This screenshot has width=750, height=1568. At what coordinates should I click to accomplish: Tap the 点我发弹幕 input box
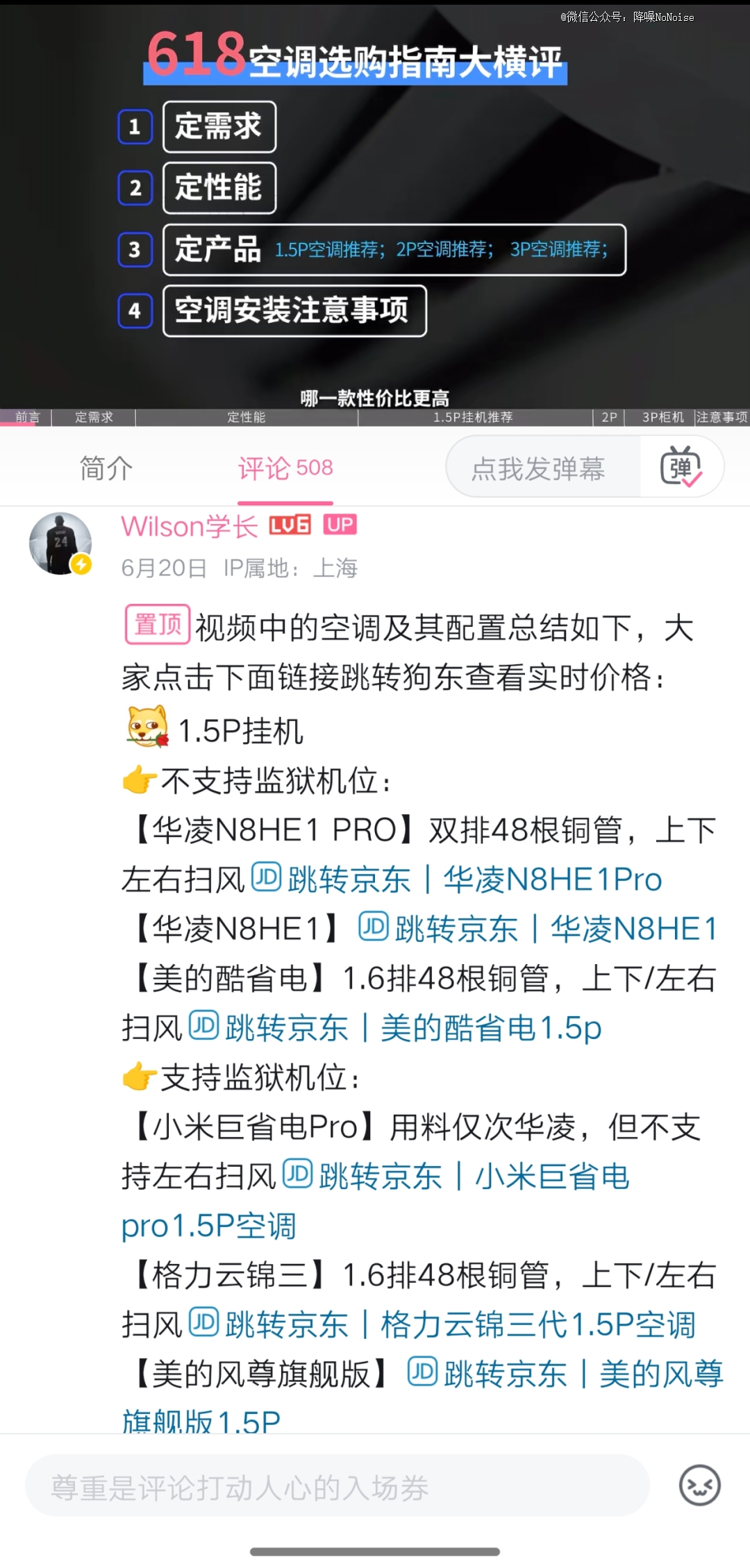[539, 469]
